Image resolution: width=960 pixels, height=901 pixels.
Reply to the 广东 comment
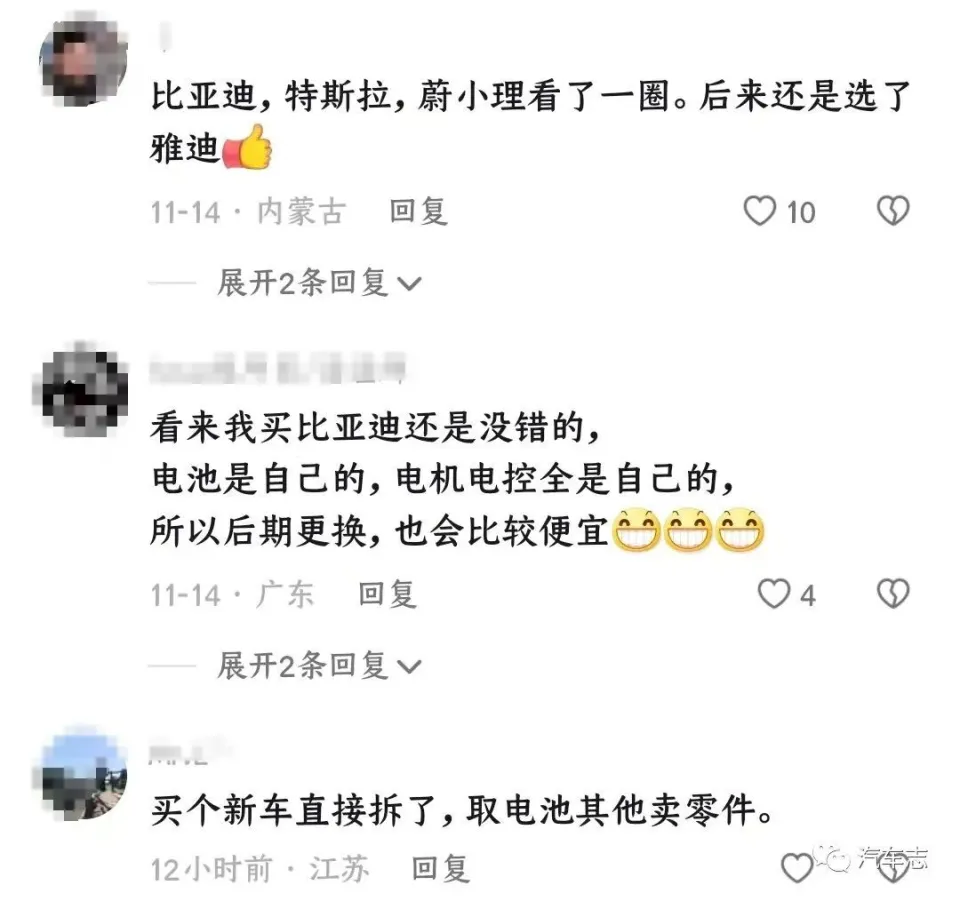[387, 595]
